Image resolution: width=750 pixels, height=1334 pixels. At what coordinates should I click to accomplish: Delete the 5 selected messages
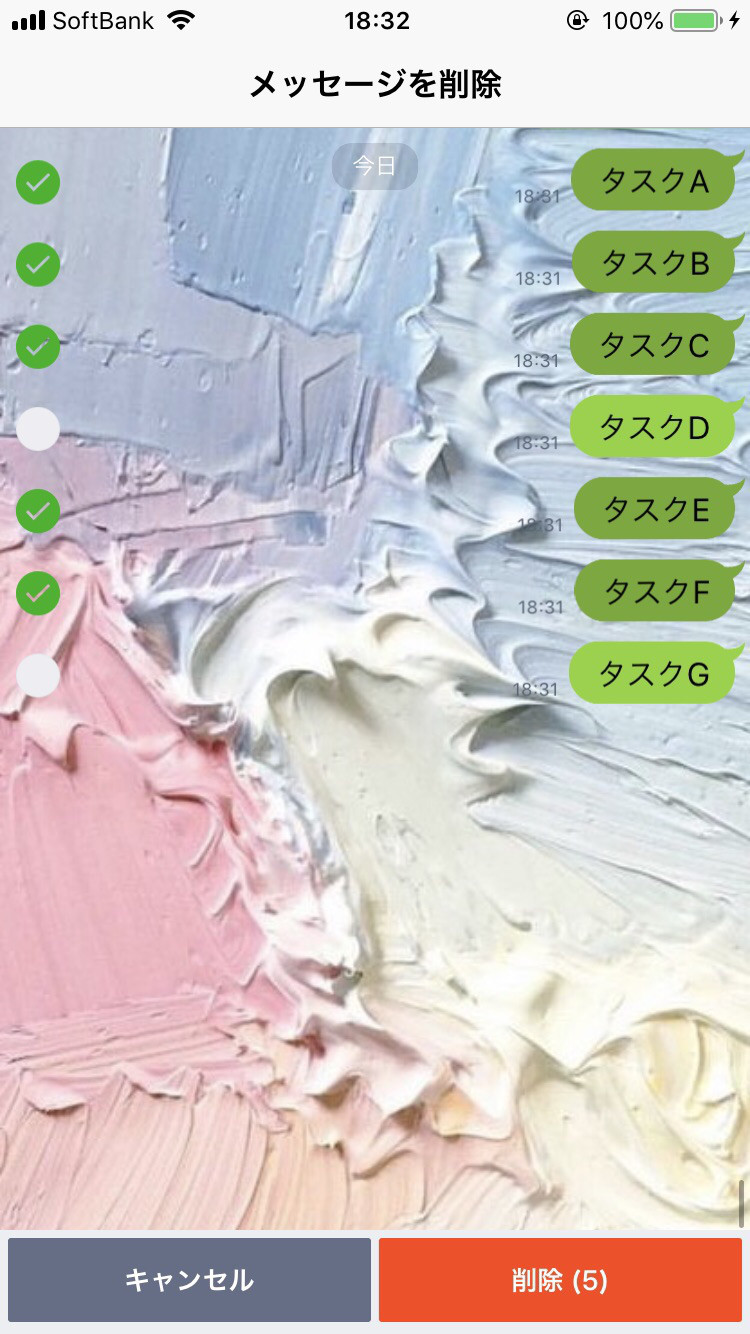coord(560,1280)
